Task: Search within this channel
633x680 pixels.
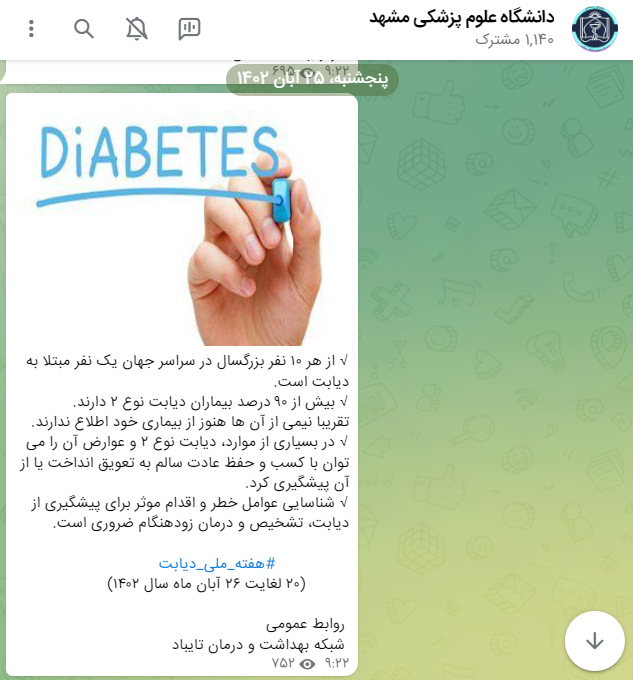Action: 84,29
